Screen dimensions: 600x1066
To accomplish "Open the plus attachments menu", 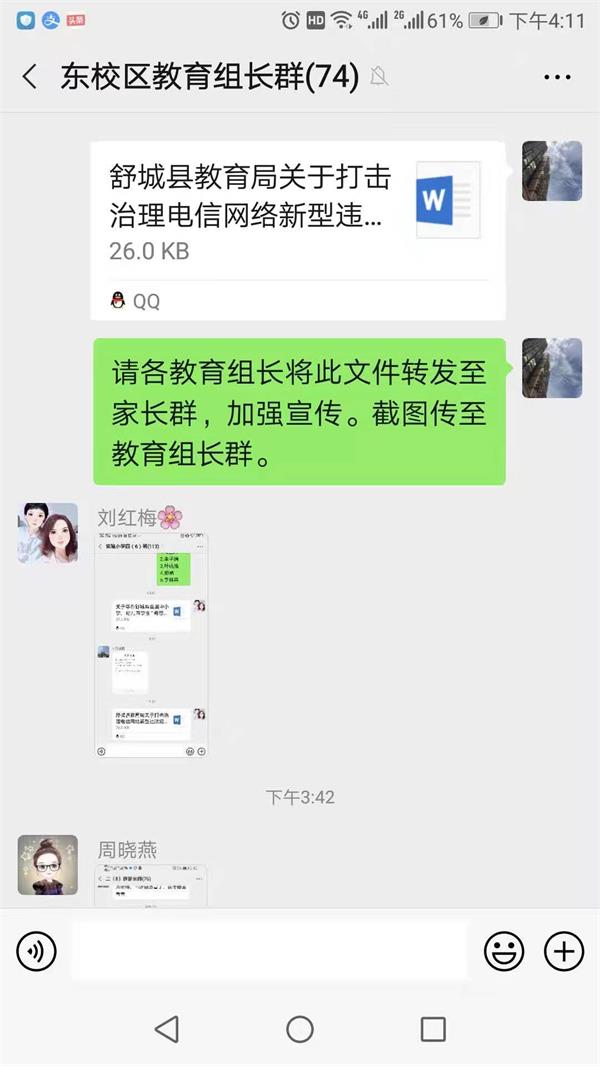I will 564,951.
